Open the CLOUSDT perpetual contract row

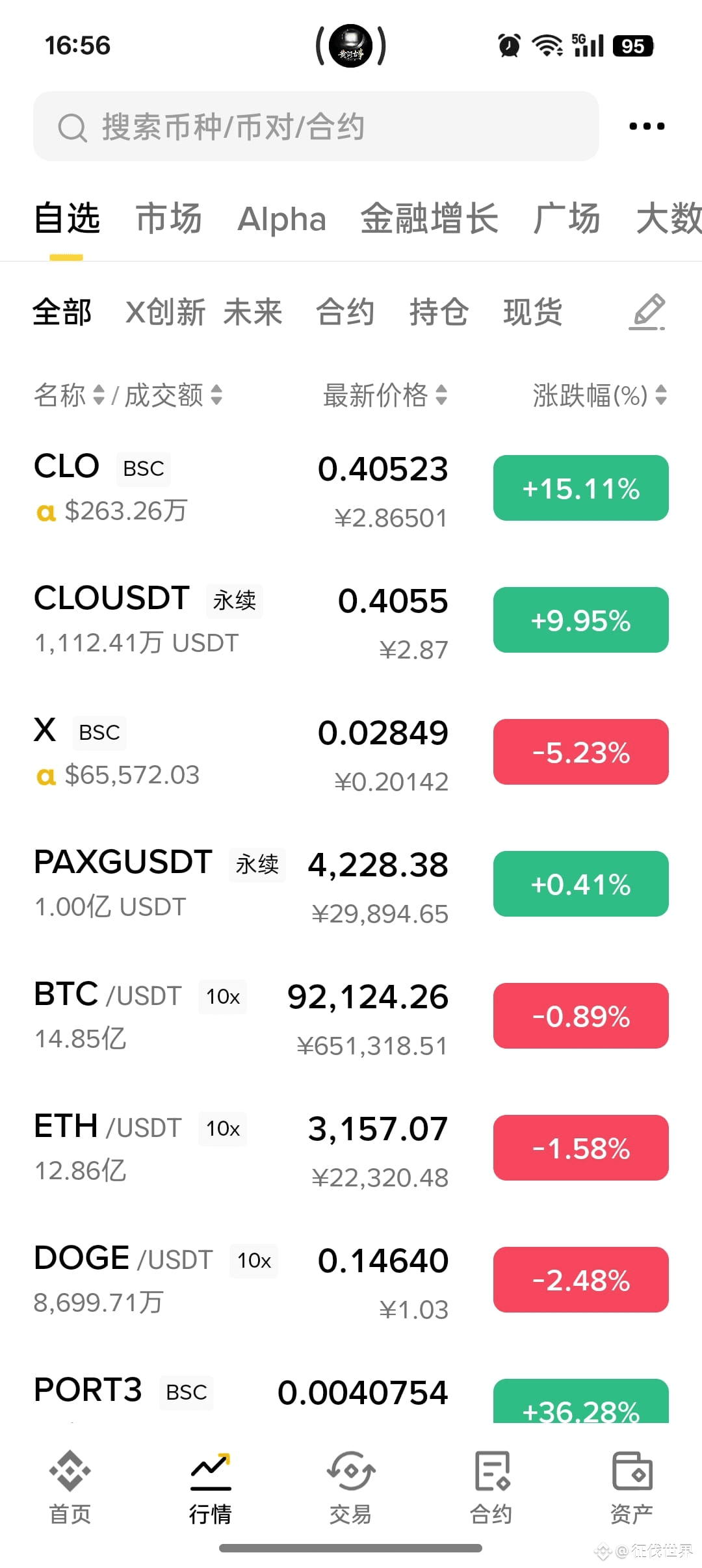[351, 621]
